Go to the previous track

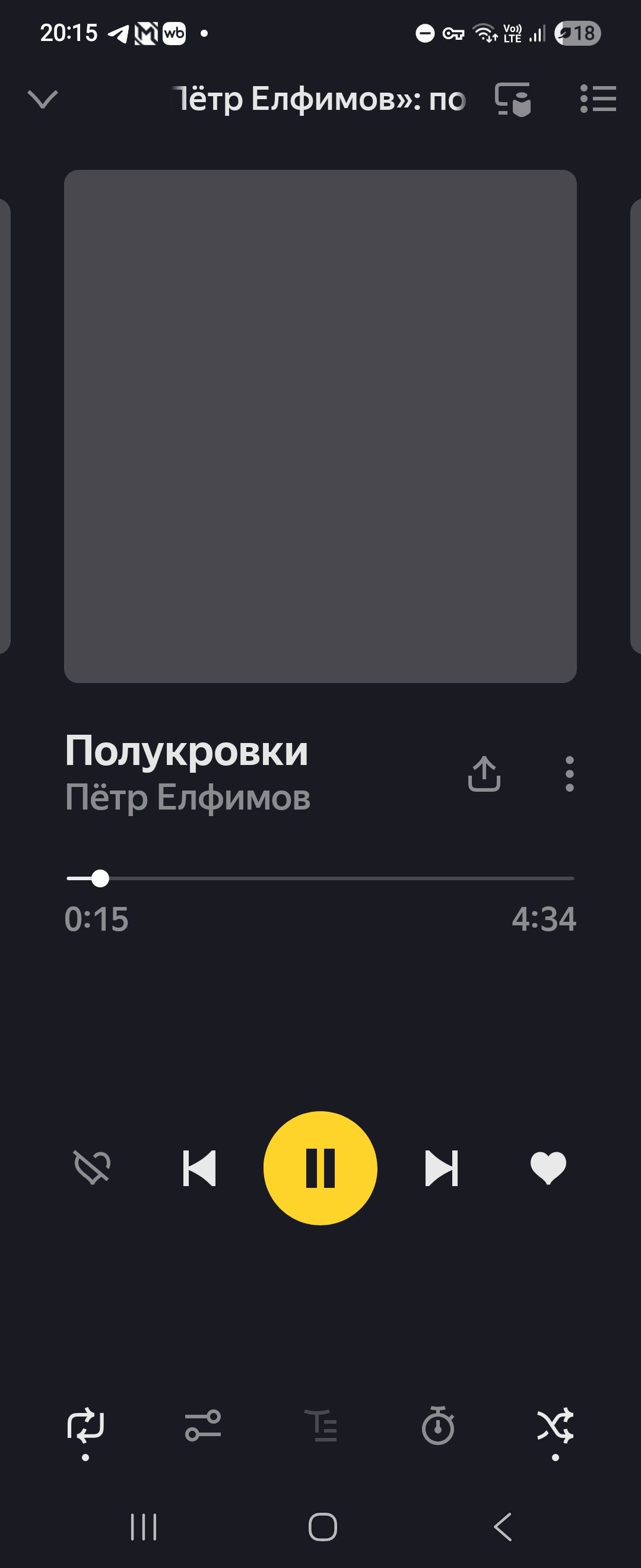(x=199, y=1168)
